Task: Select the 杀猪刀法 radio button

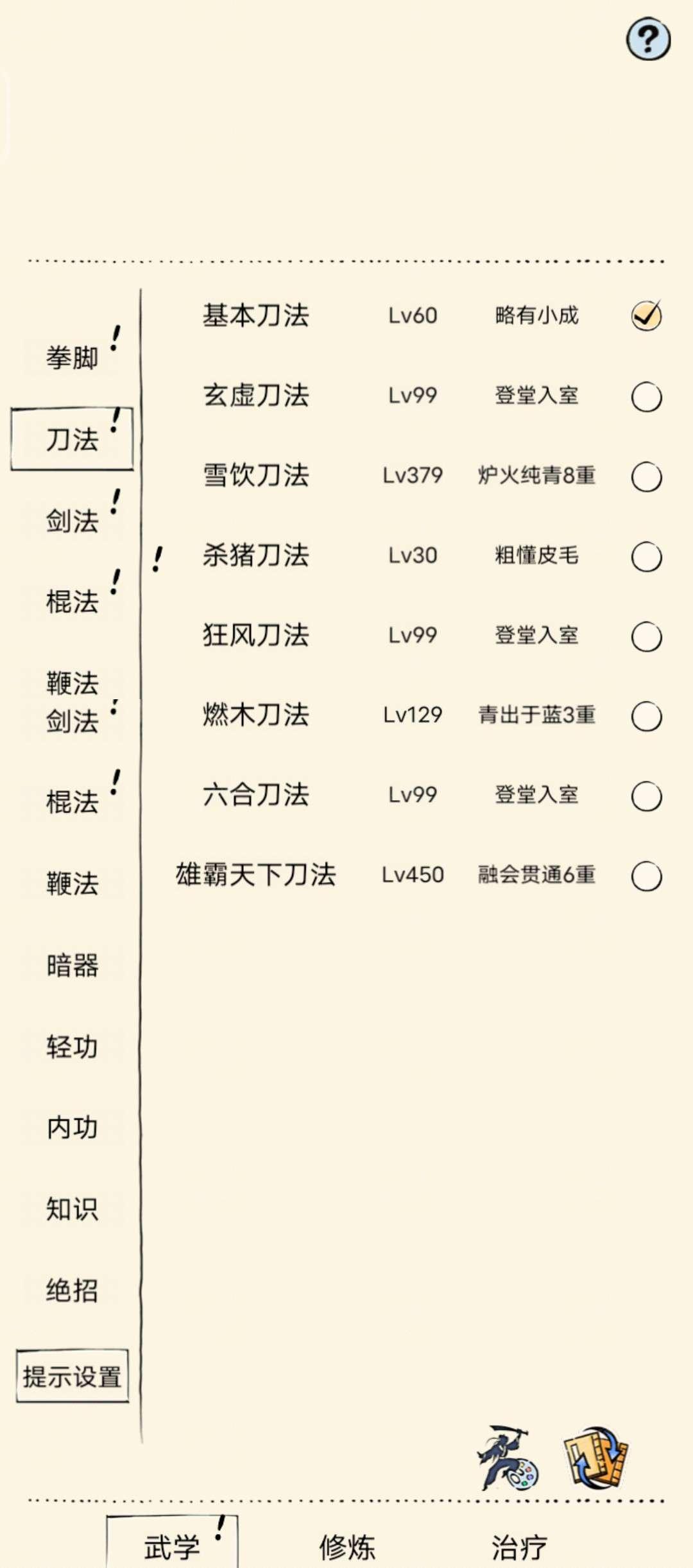Action: click(646, 557)
